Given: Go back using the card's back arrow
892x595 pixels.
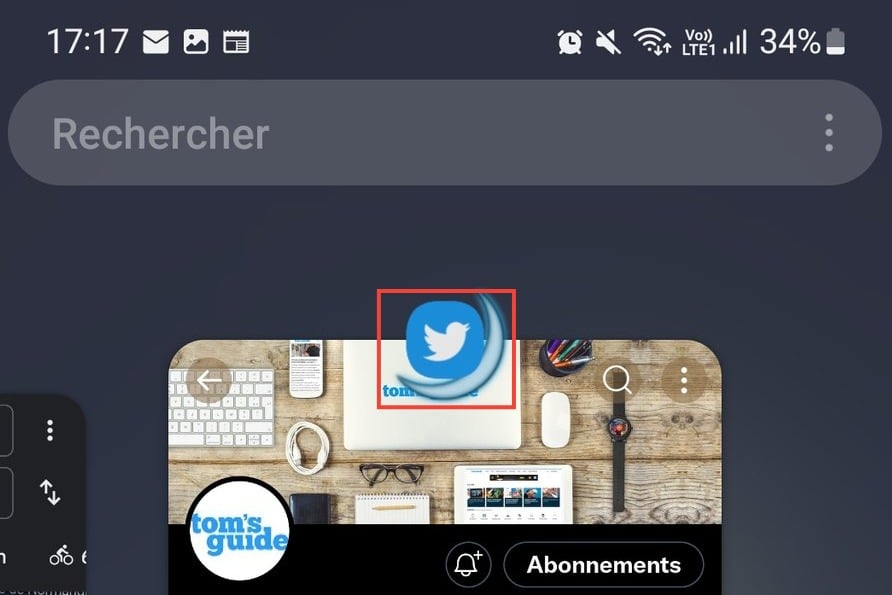Looking at the screenshot, I should 208,380.
